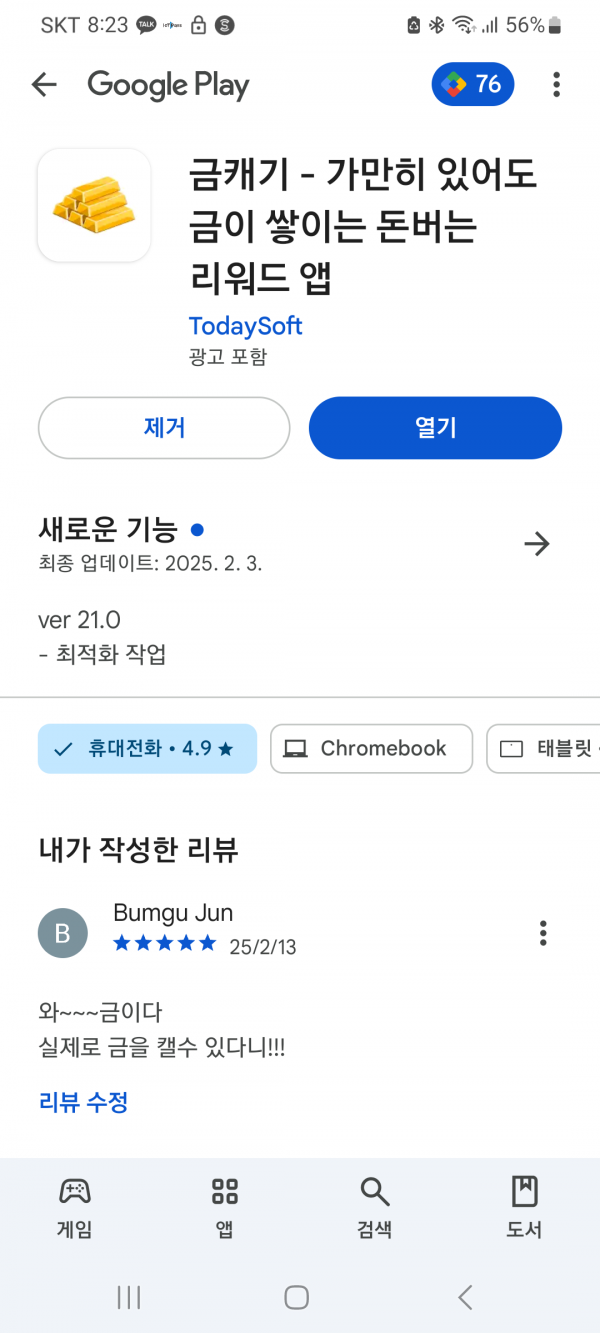This screenshot has height=1333, width=600.
Task: Open recent apps from navigation bar
Action: (129, 1297)
